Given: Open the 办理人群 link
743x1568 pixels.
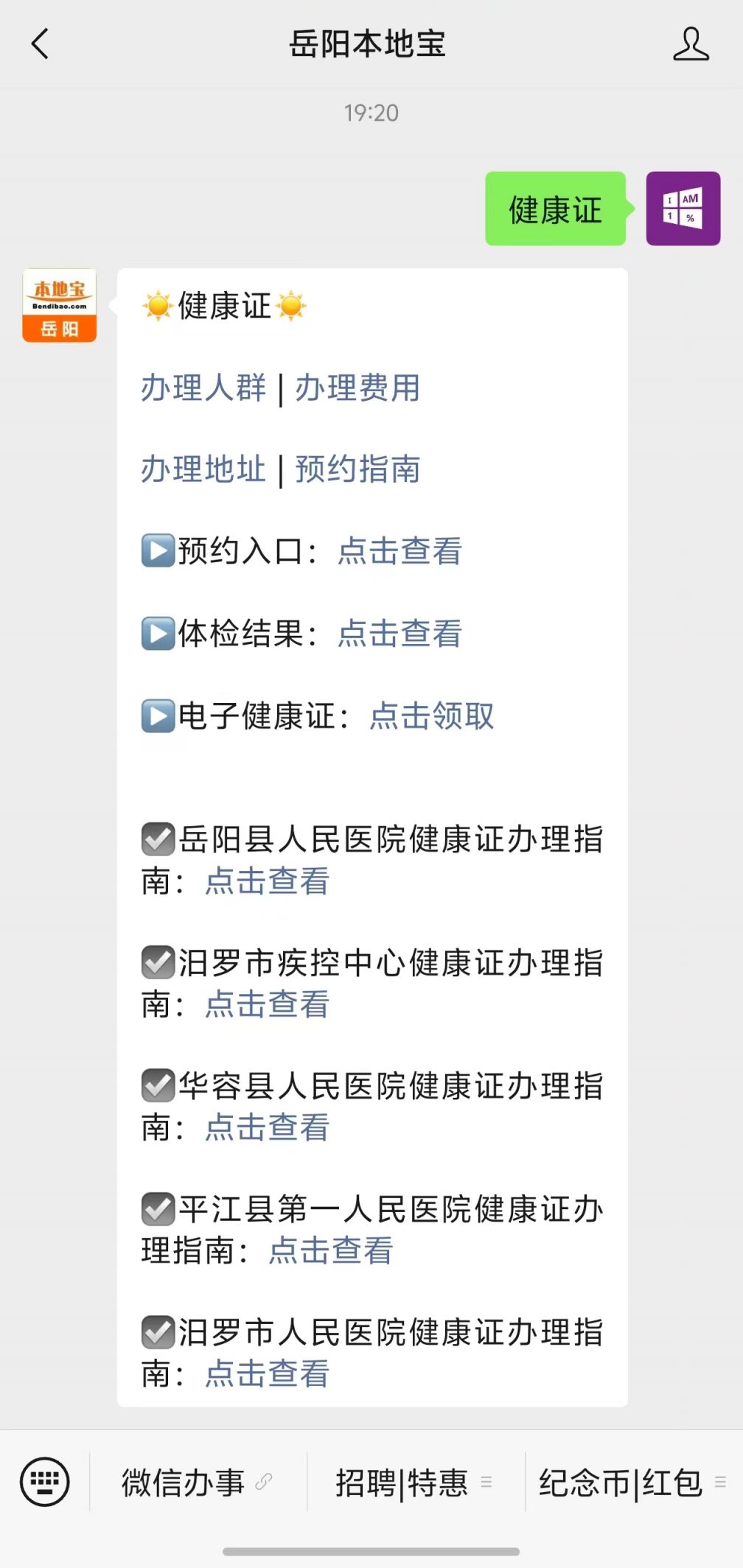Looking at the screenshot, I should [x=203, y=388].
